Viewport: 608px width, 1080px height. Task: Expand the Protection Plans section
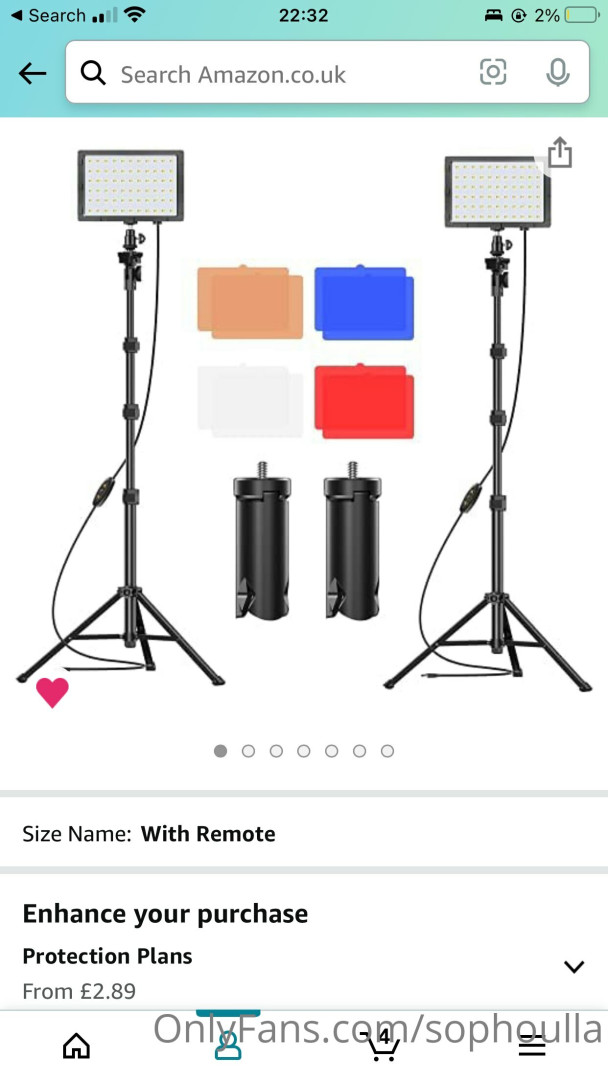(573, 966)
